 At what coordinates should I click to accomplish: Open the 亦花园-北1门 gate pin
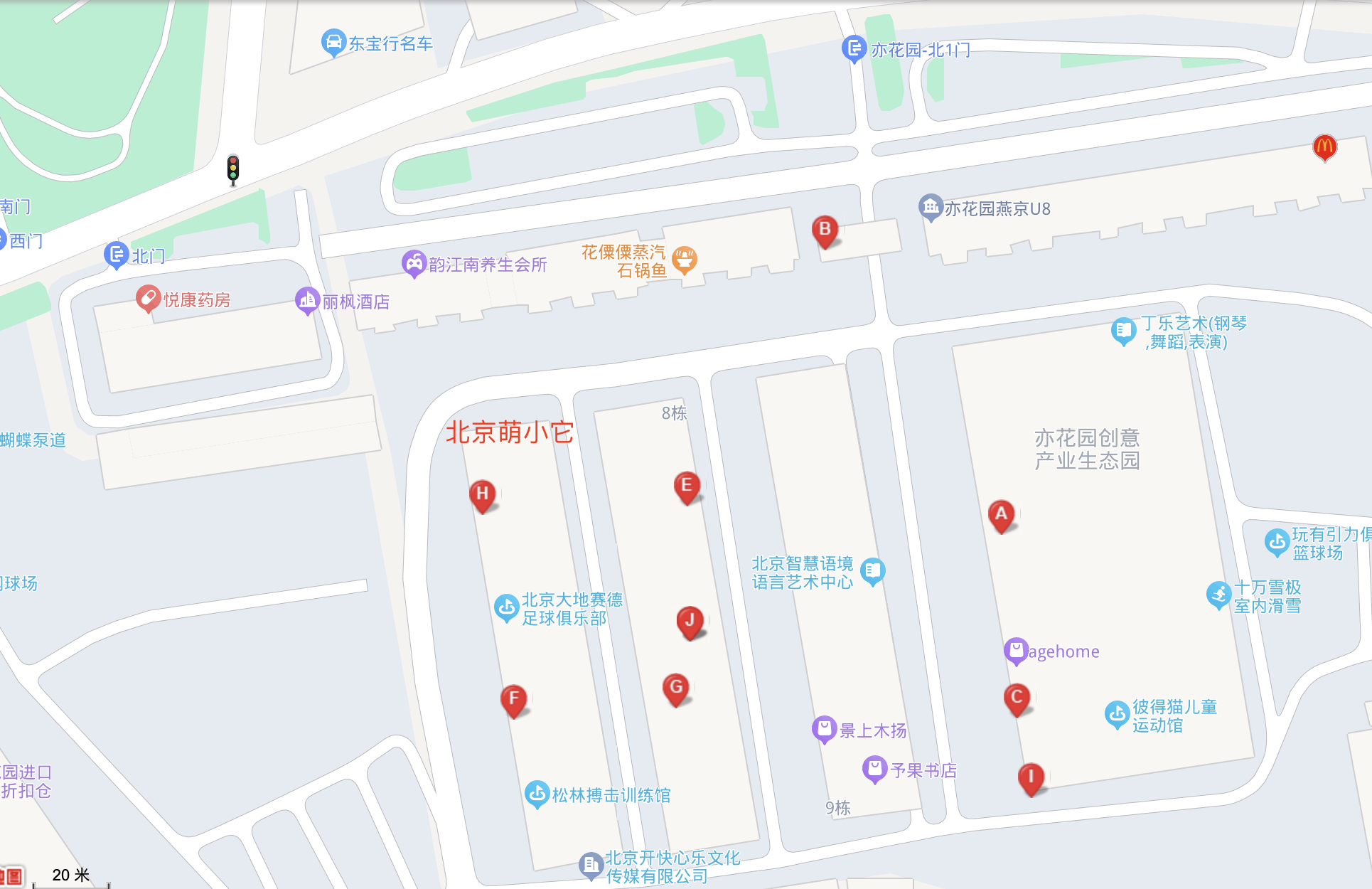(854, 48)
